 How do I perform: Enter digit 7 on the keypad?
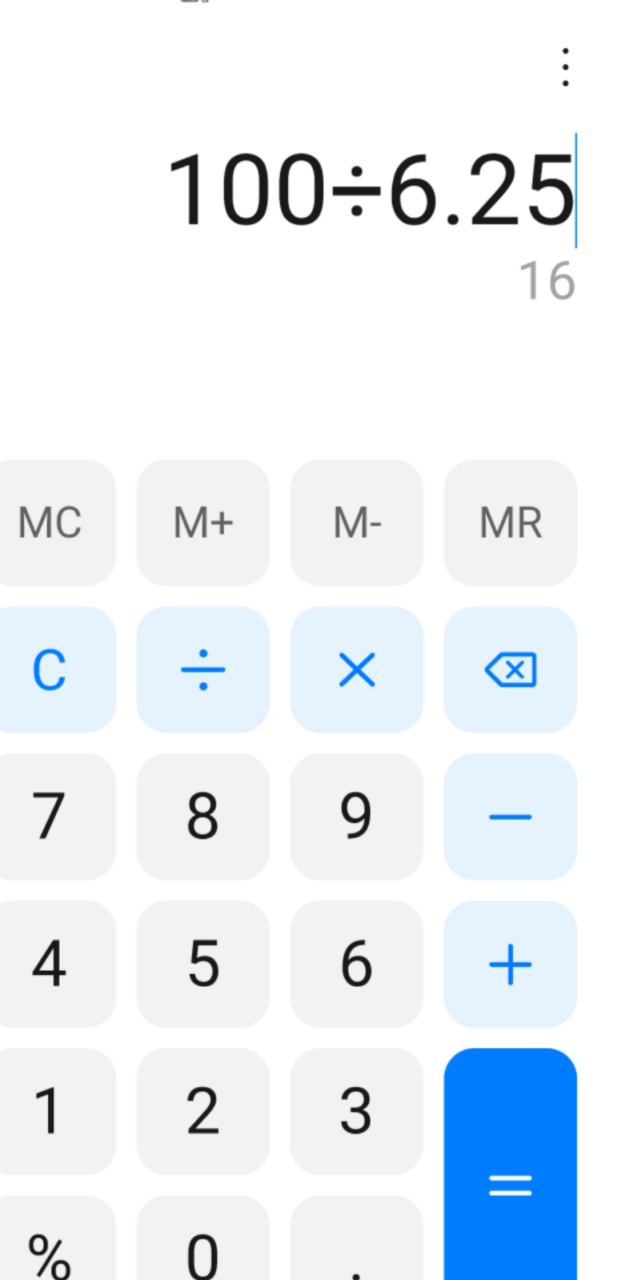[x=50, y=817]
